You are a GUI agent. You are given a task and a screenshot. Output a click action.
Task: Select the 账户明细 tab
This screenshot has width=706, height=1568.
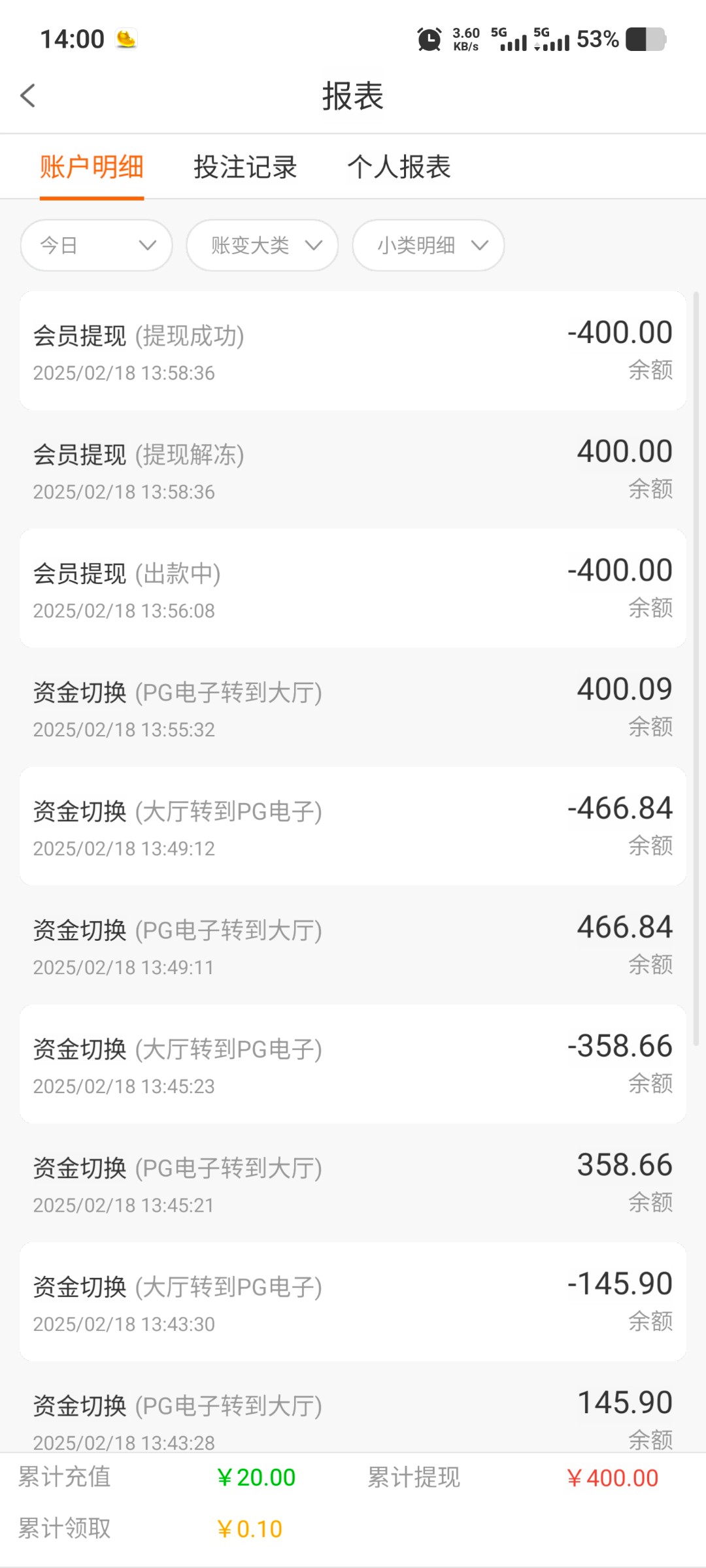(92, 167)
